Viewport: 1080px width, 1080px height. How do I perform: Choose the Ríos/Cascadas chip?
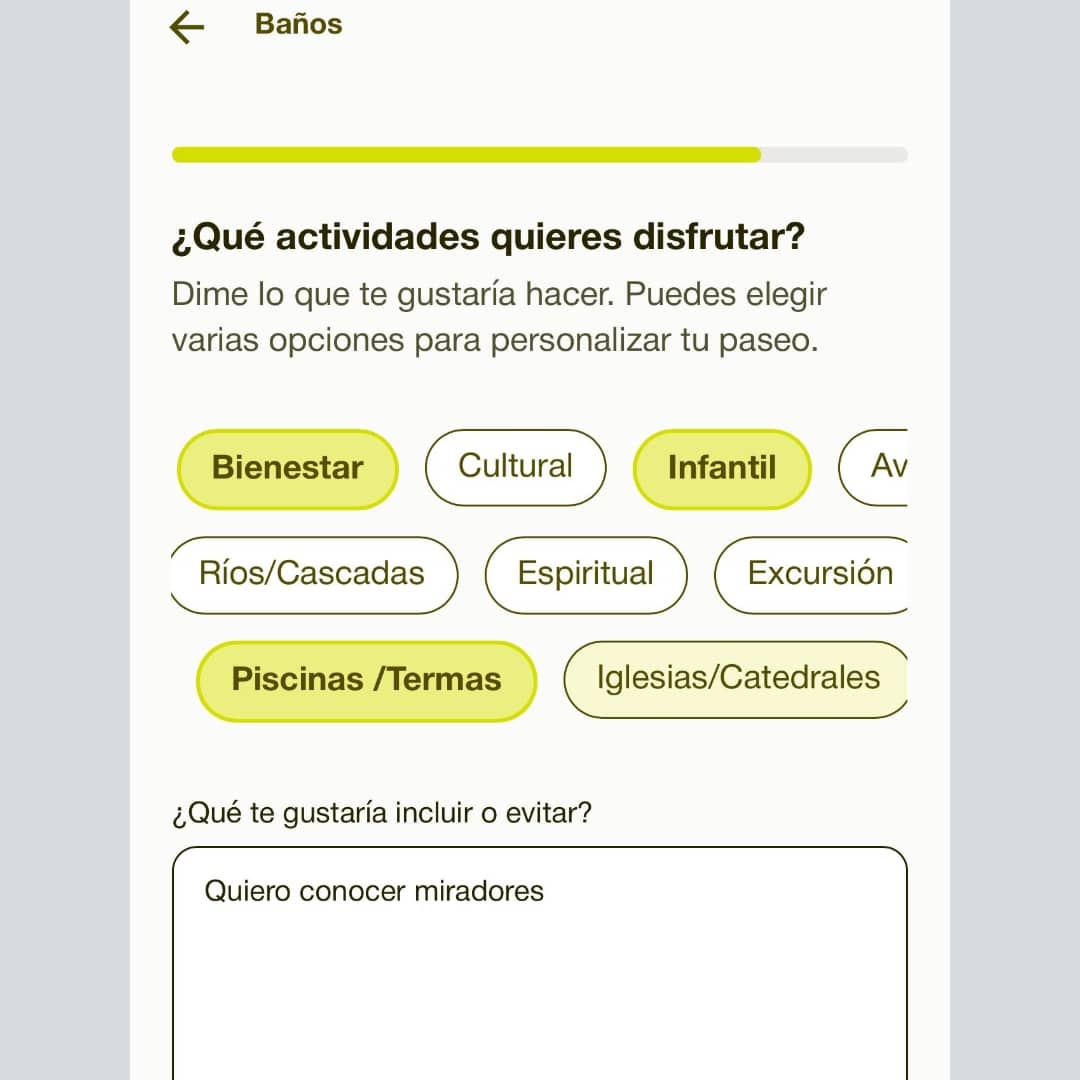pos(312,574)
